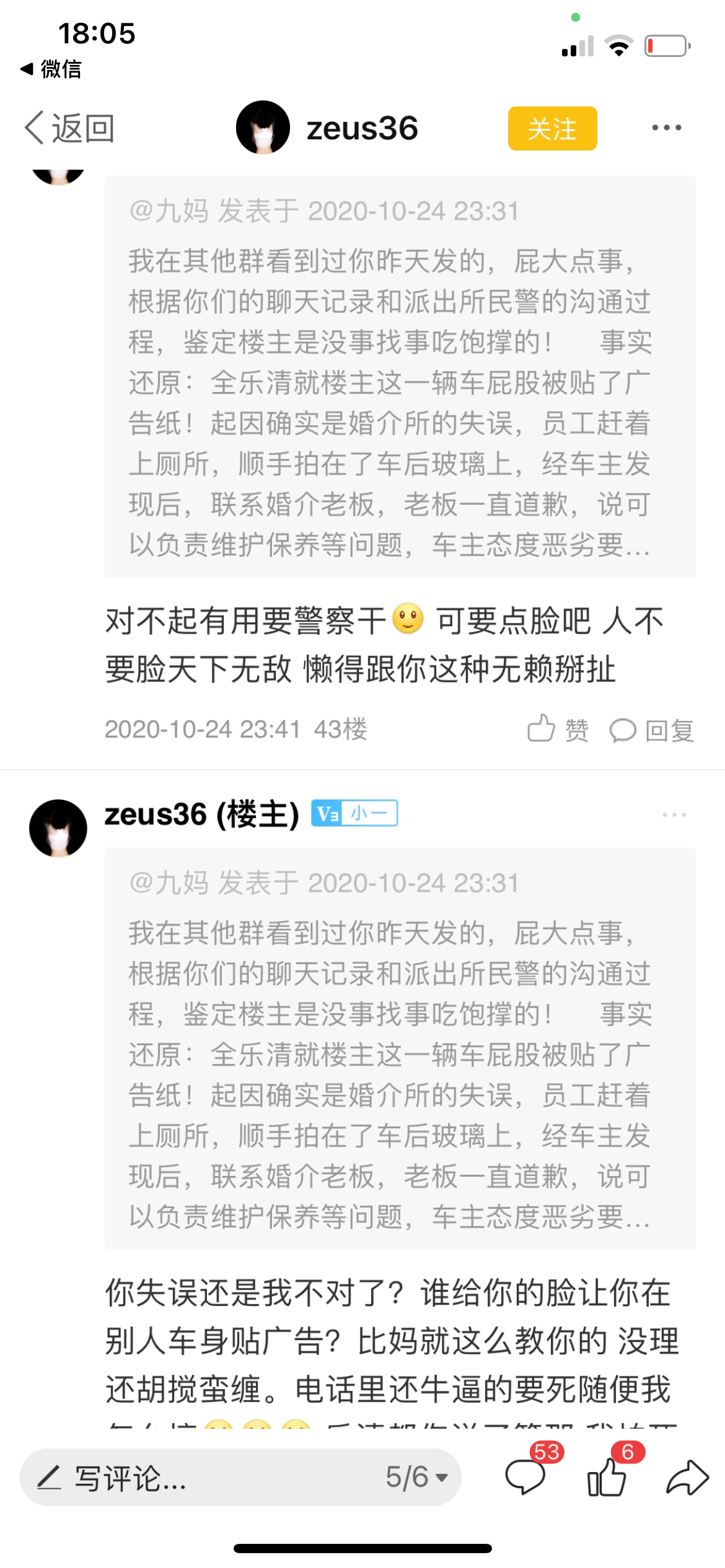View the 53 comments
This screenshot has height=1568, width=725.
(527, 1476)
